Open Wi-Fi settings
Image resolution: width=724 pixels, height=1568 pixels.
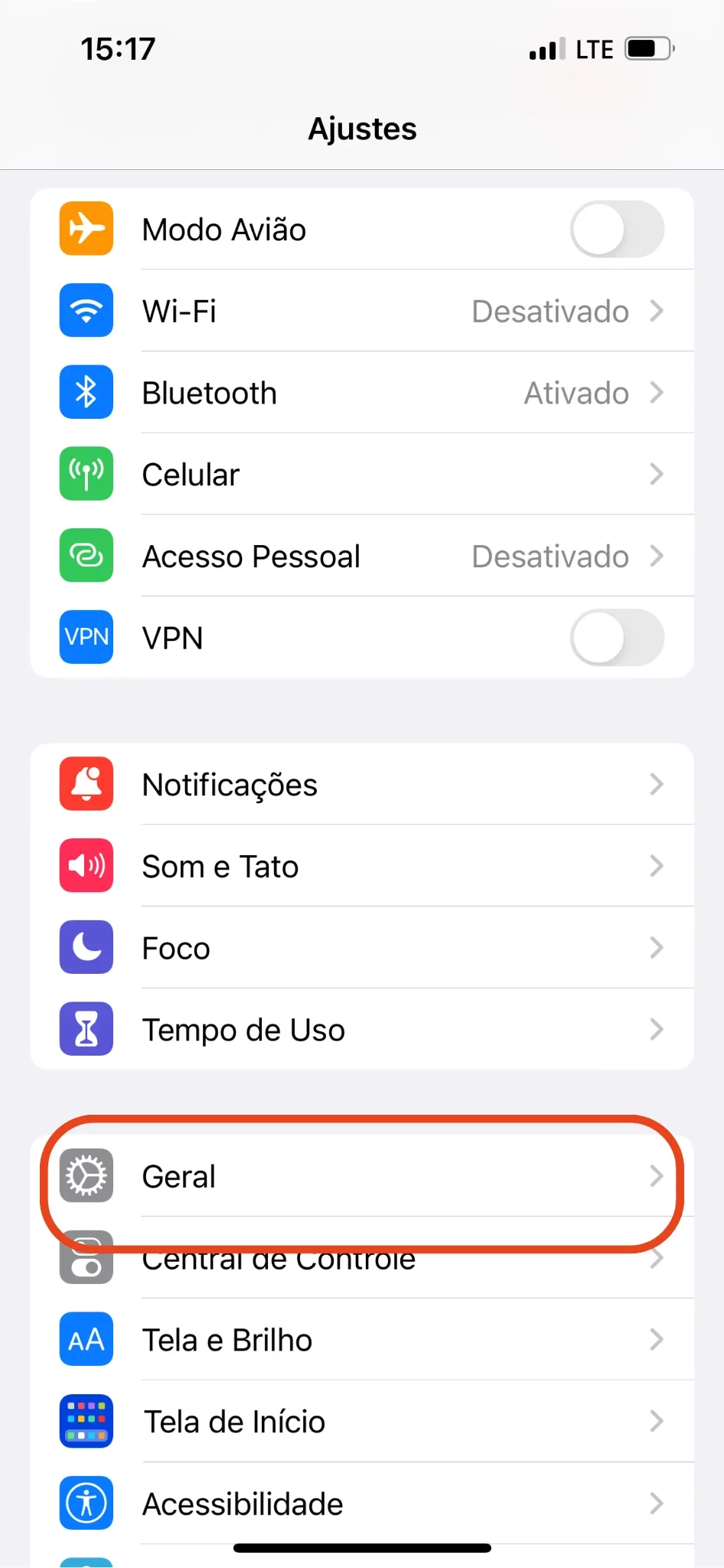[x=362, y=312]
